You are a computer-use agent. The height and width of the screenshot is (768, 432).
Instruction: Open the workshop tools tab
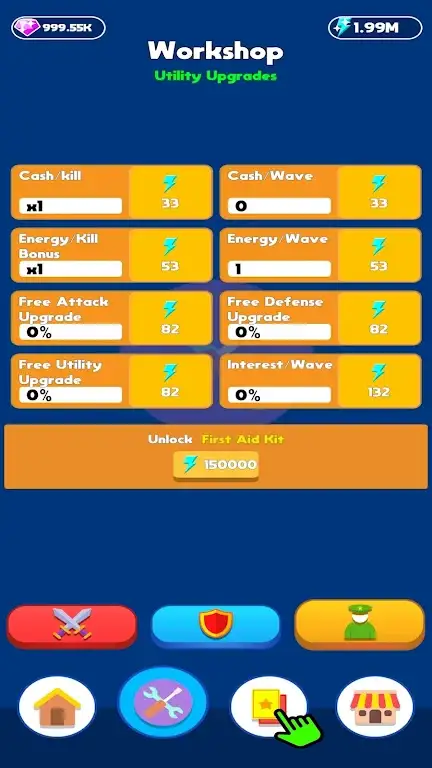pos(162,702)
